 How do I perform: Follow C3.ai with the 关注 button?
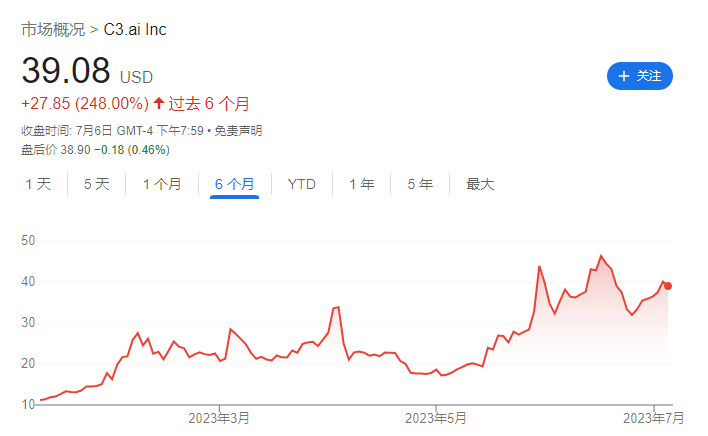639,76
